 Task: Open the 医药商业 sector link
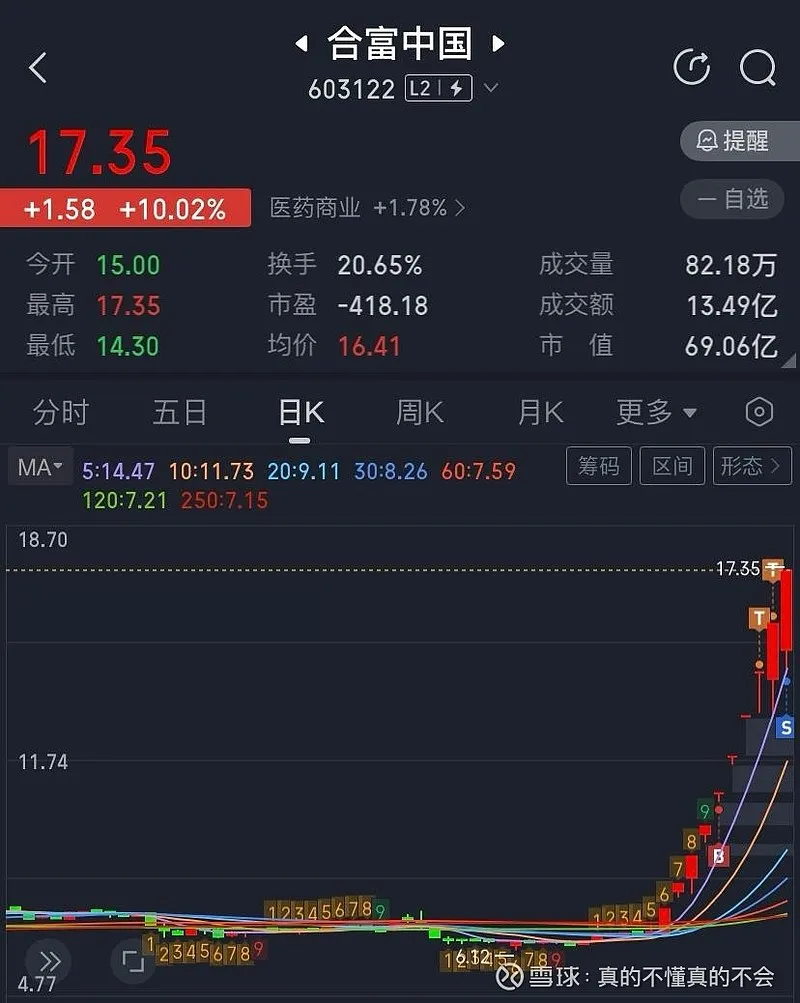coord(367,208)
